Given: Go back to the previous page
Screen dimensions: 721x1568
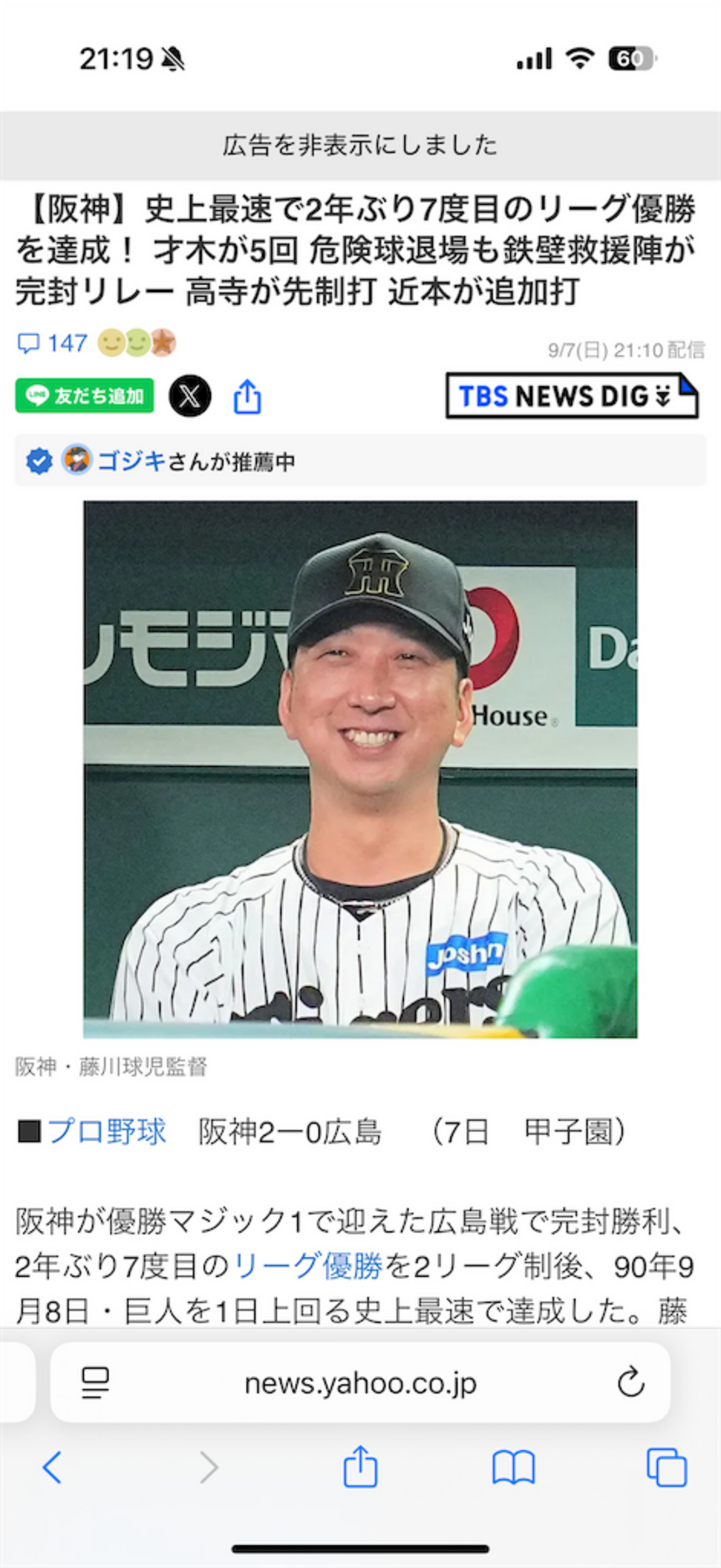Looking at the screenshot, I should point(52,1467).
